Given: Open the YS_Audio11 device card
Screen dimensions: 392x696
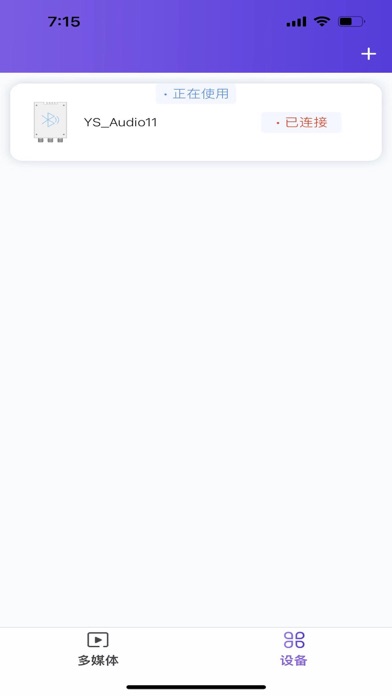Looking at the screenshot, I should tap(196, 122).
